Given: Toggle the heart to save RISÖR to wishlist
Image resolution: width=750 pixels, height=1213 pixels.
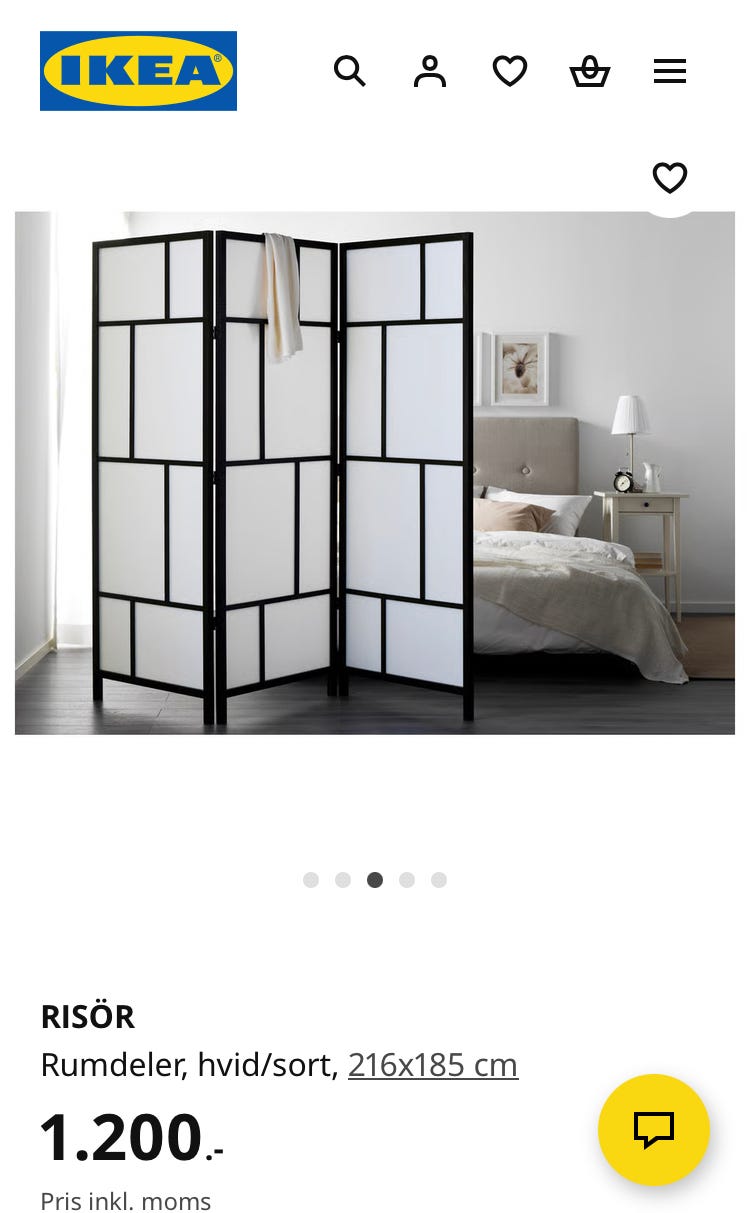Looking at the screenshot, I should tap(670, 178).
